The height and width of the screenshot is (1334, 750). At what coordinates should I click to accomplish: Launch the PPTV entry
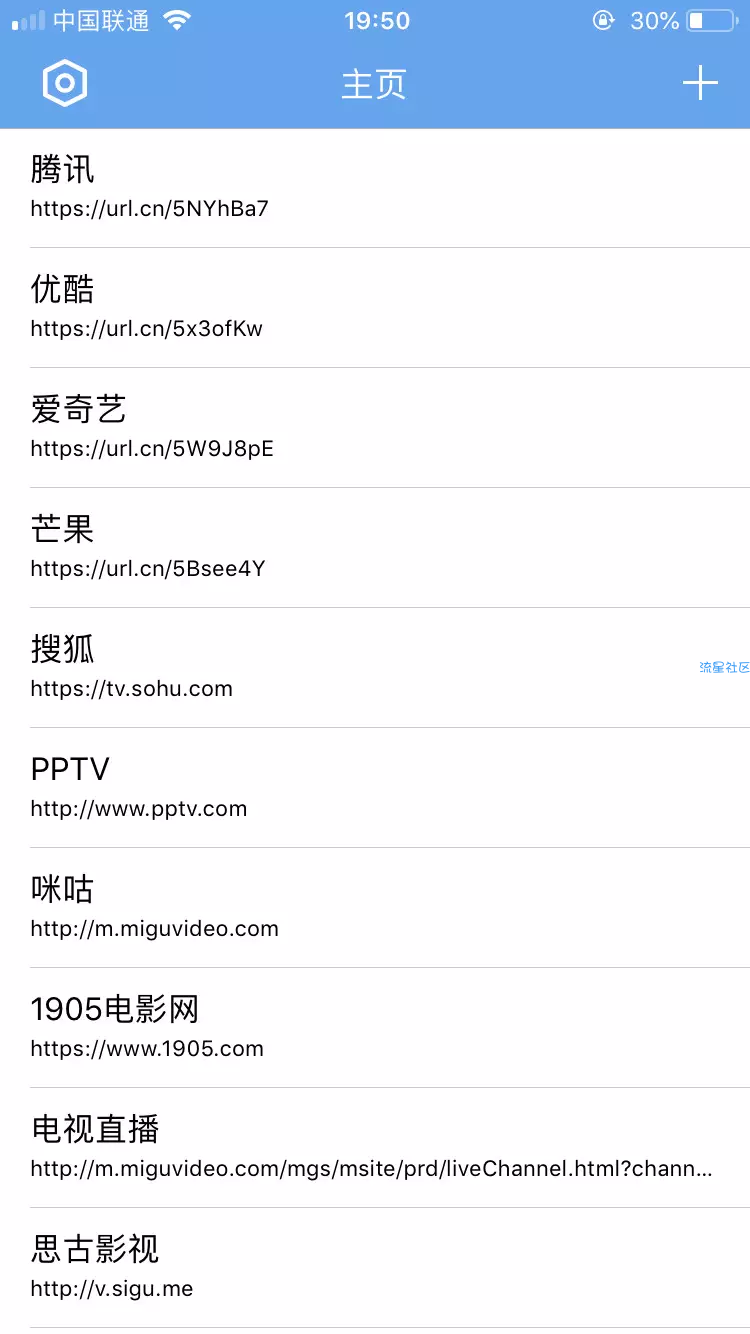click(x=375, y=788)
